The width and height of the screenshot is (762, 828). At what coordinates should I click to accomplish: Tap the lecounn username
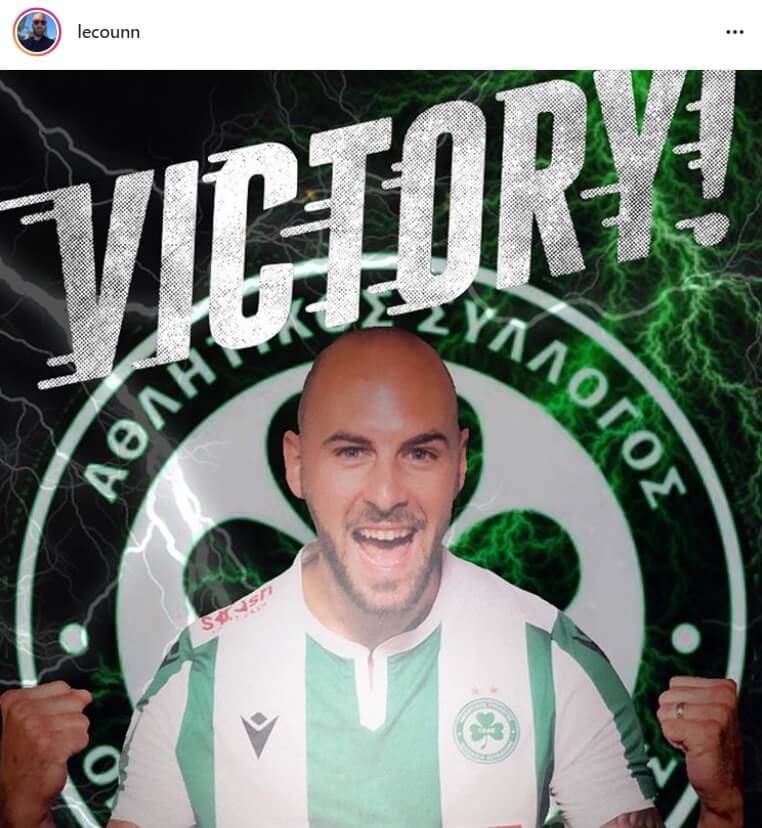108,32
